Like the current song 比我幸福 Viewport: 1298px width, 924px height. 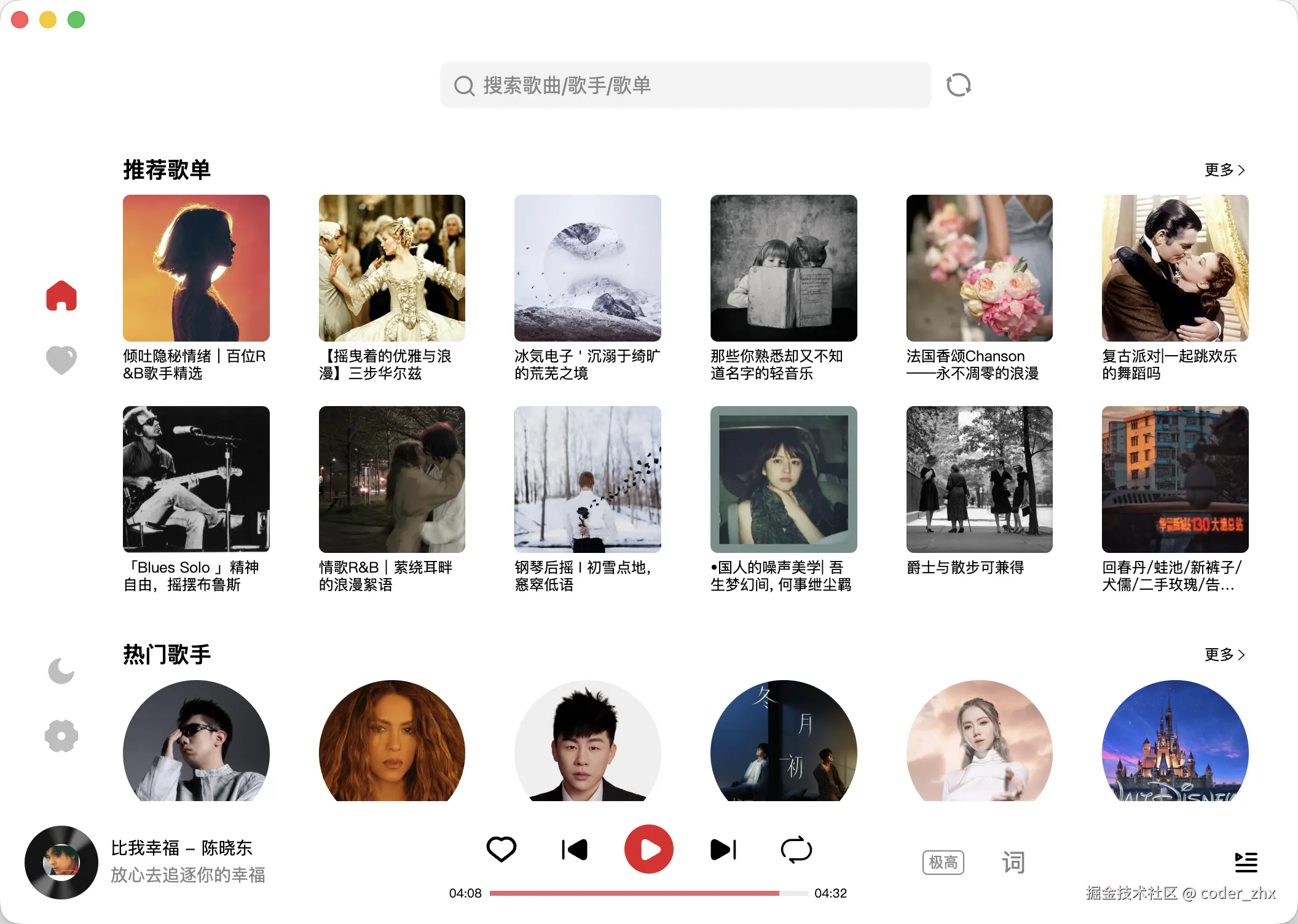pyautogui.click(x=501, y=850)
